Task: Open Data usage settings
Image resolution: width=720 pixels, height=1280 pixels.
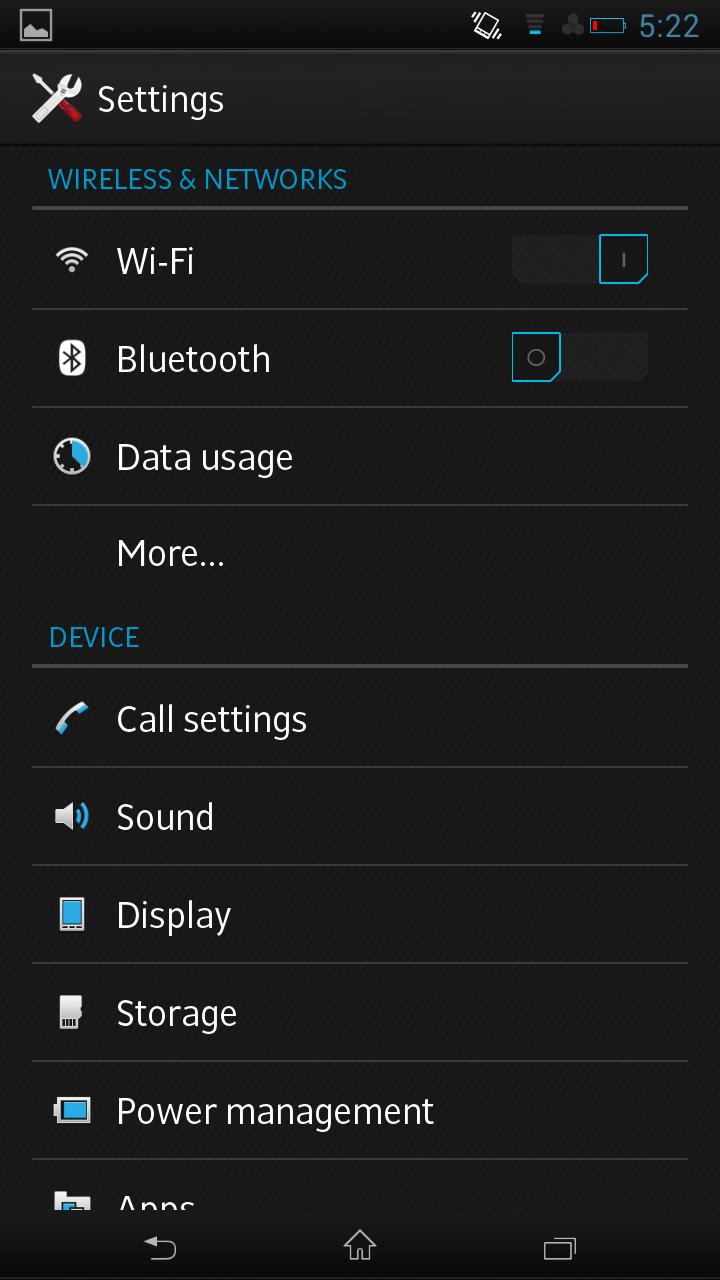Action: pyautogui.click(x=204, y=455)
